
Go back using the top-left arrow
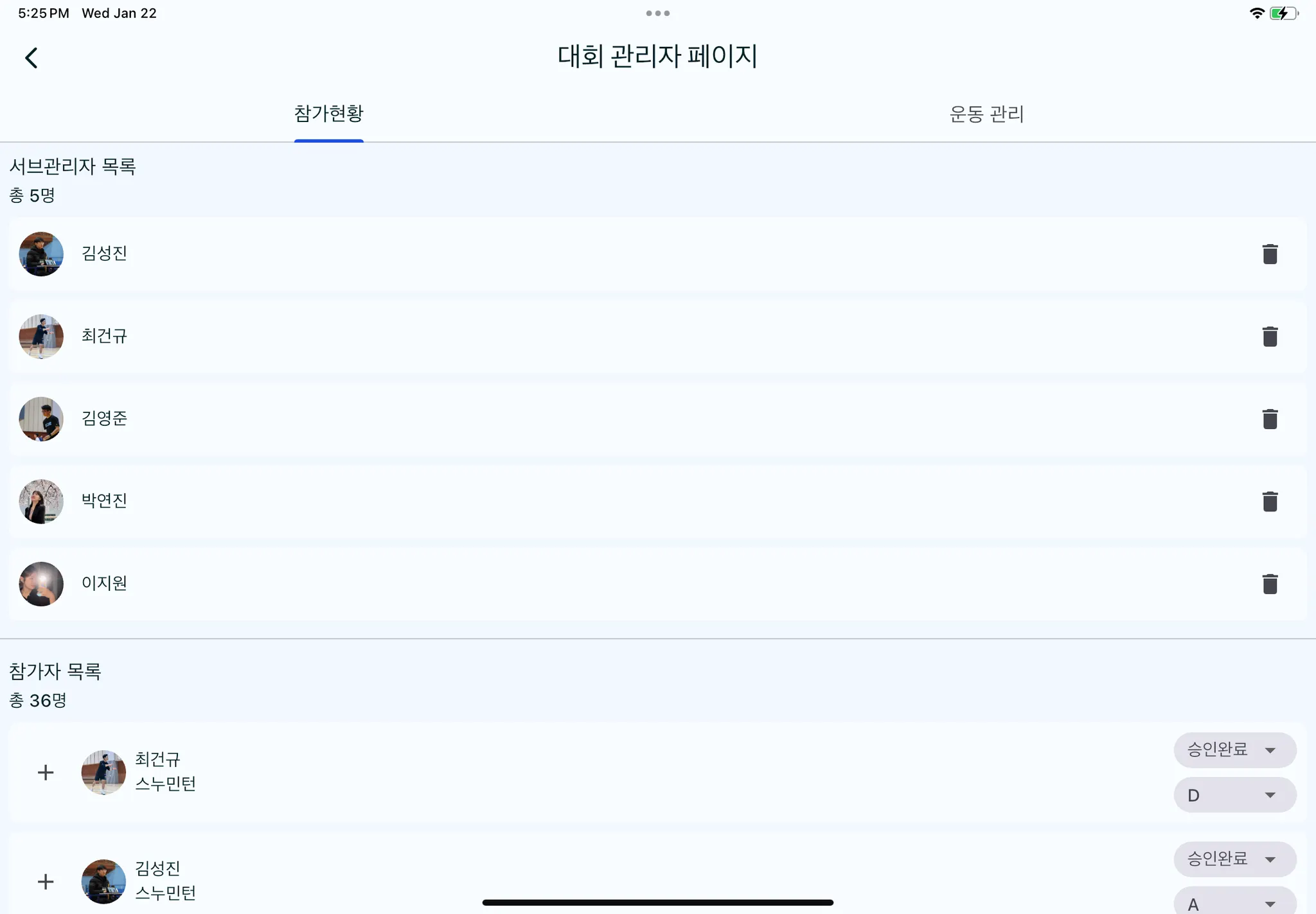click(31, 58)
